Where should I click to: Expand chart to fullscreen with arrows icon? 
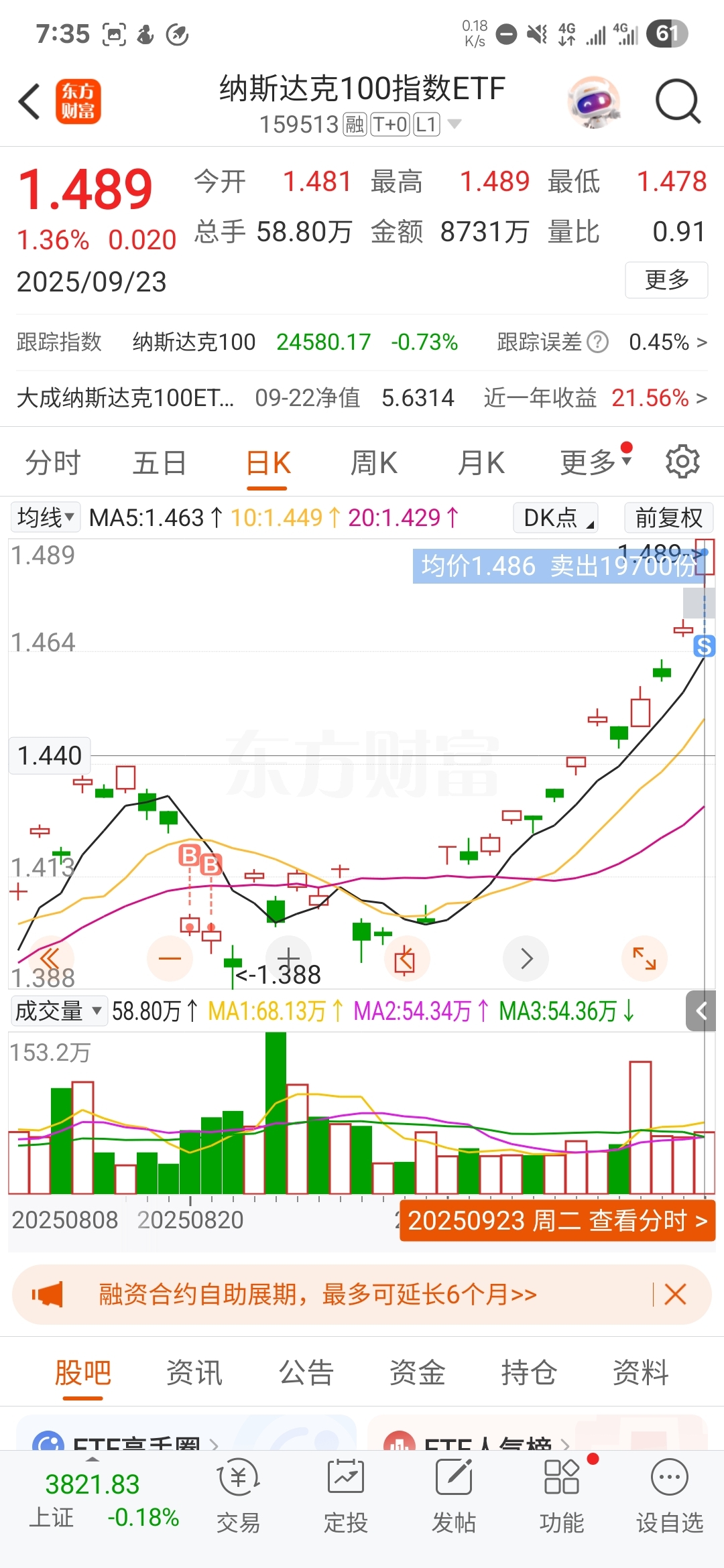pyautogui.click(x=644, y=958)
